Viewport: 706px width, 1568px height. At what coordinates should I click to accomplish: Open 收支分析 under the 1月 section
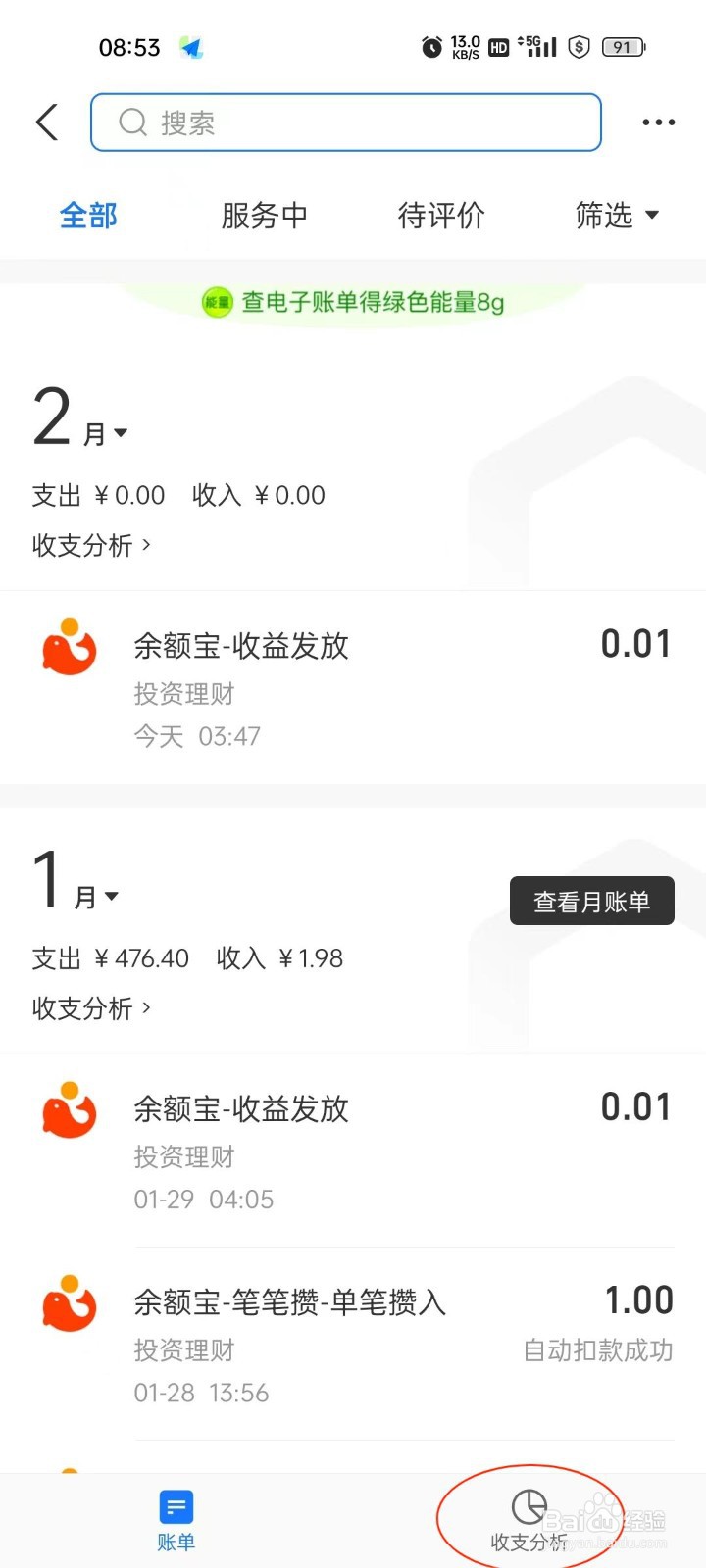coord(92,1008)
